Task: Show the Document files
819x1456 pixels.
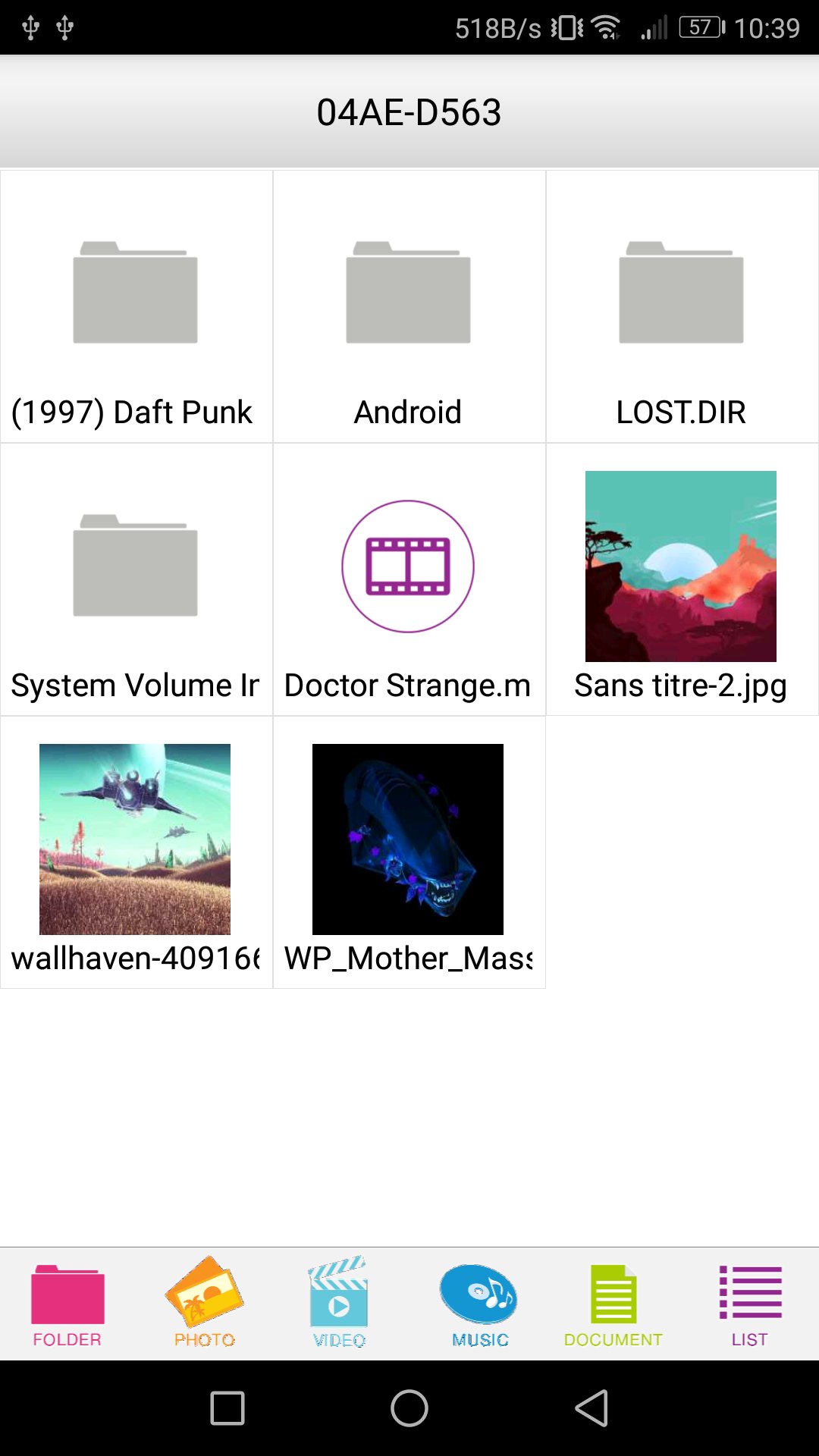Action: 613,1304
